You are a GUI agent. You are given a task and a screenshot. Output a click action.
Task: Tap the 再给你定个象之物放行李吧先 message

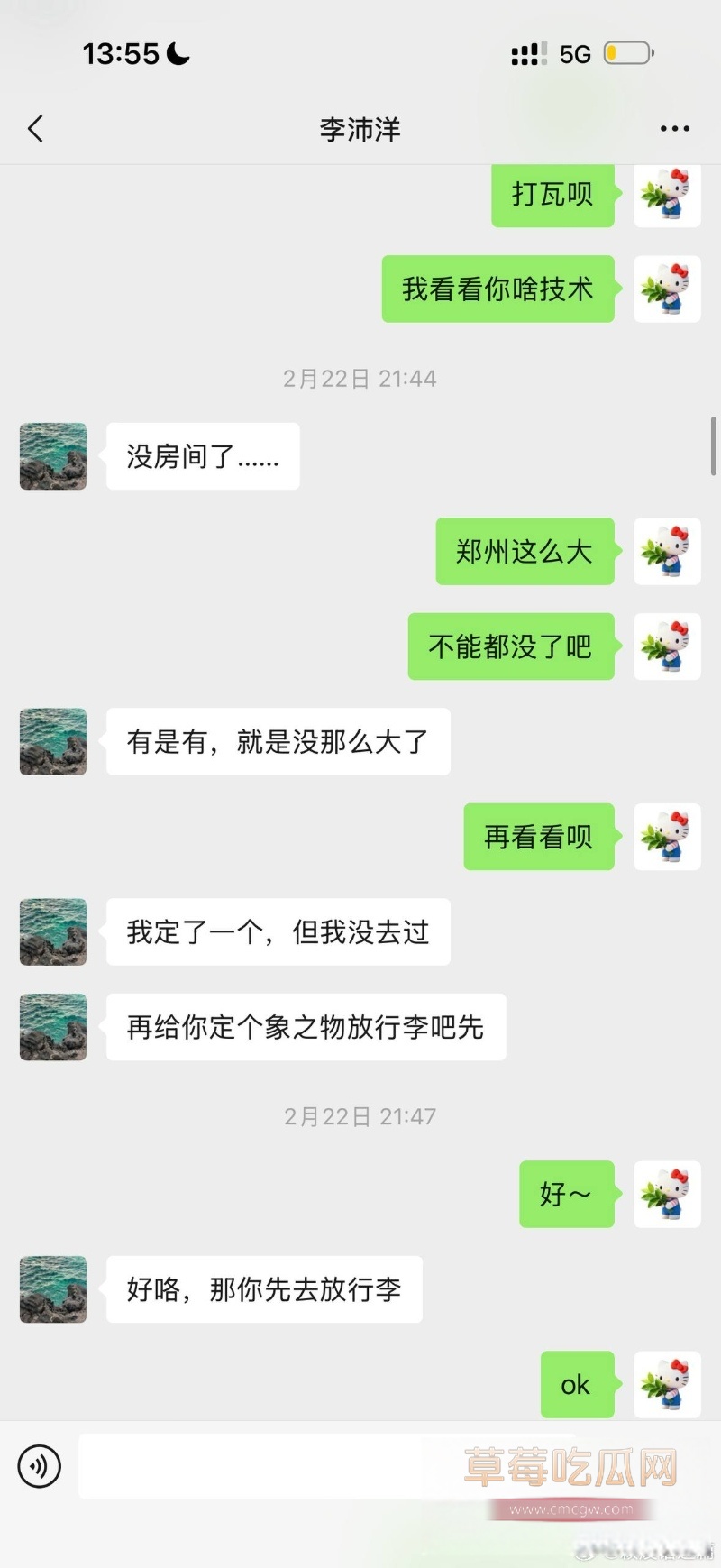coord(305,1027)
